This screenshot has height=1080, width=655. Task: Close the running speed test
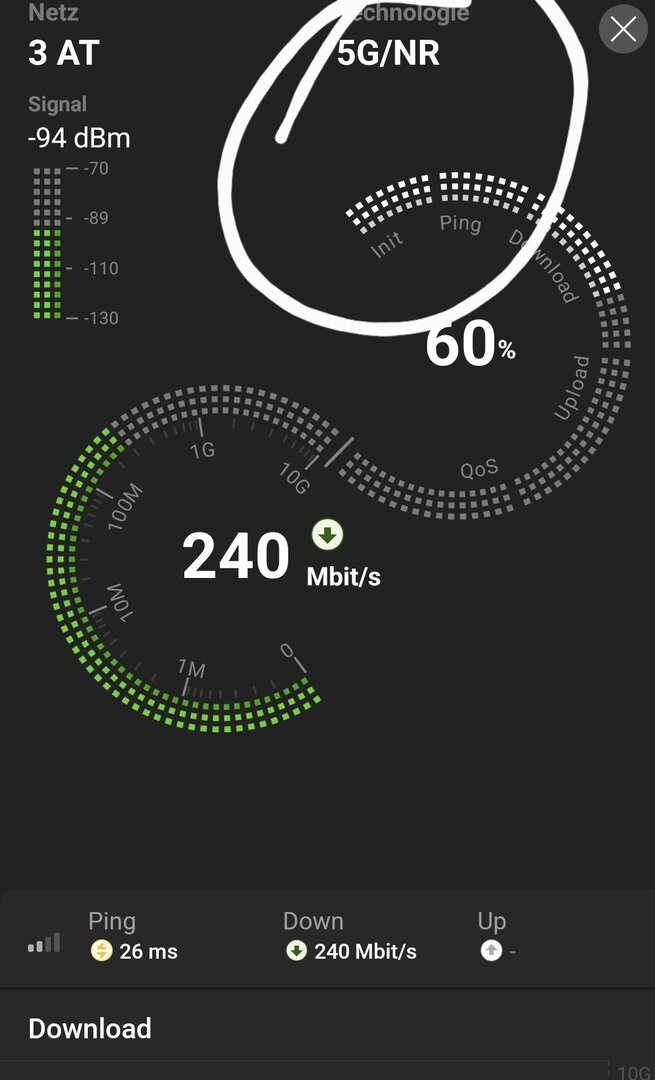coord(623,29)
